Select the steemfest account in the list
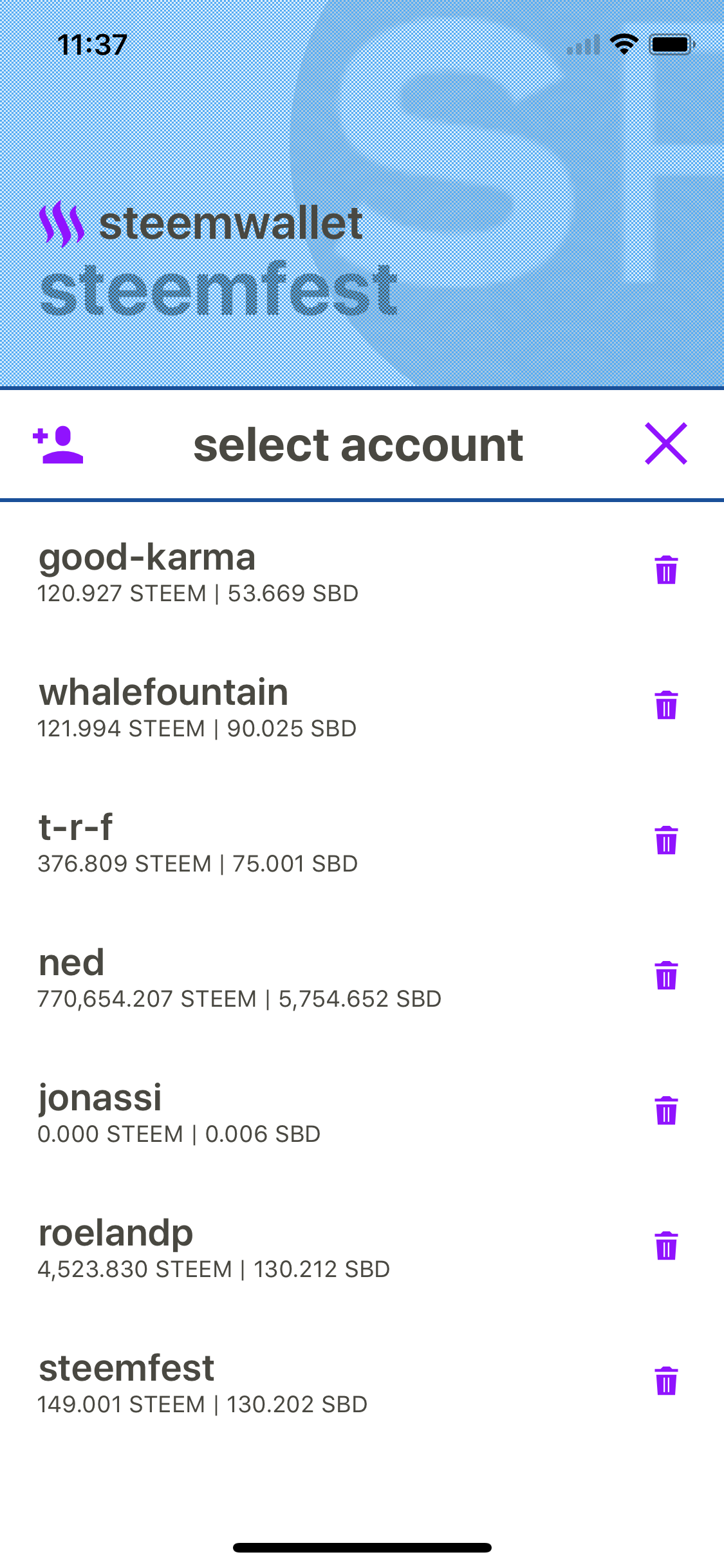724x1568 pixels. (x=202, y=1383)
